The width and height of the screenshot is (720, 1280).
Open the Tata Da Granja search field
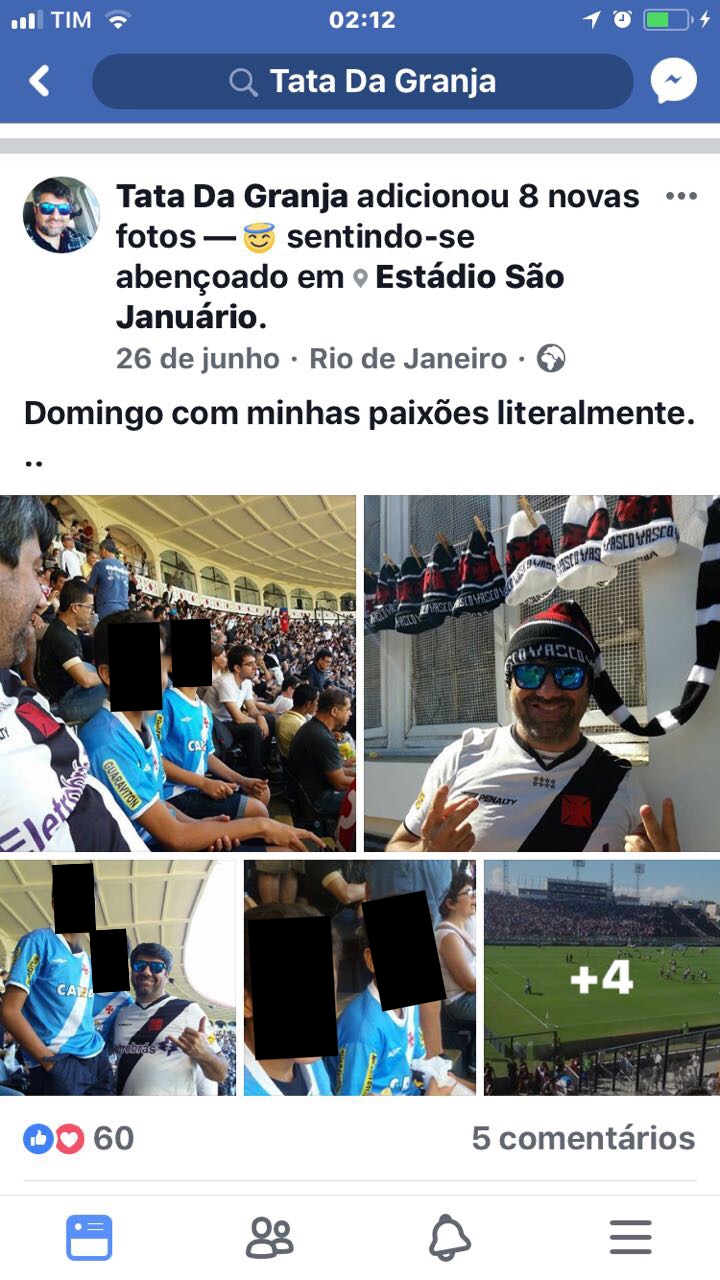362,81
